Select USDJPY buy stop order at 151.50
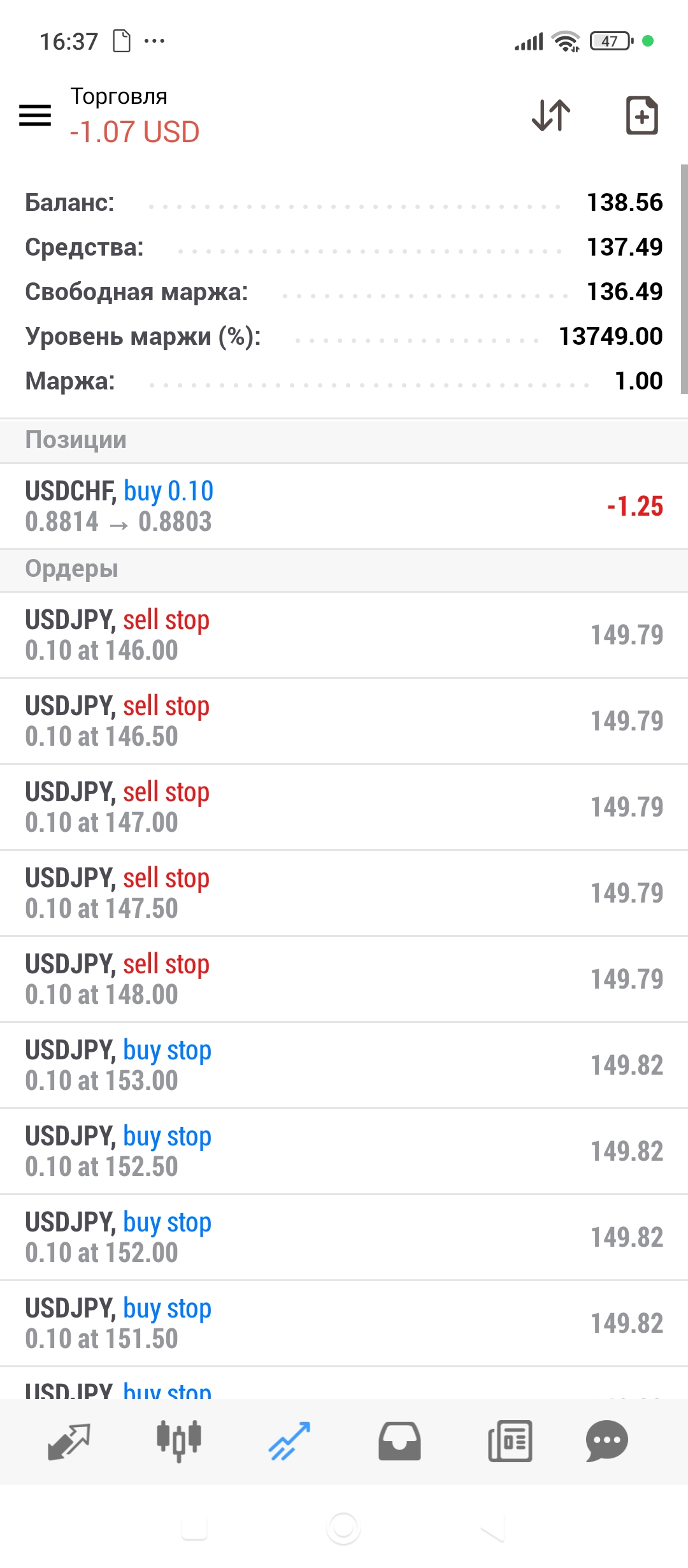The width and height of the screenshot is (688, 1568). click(344, 1323)
